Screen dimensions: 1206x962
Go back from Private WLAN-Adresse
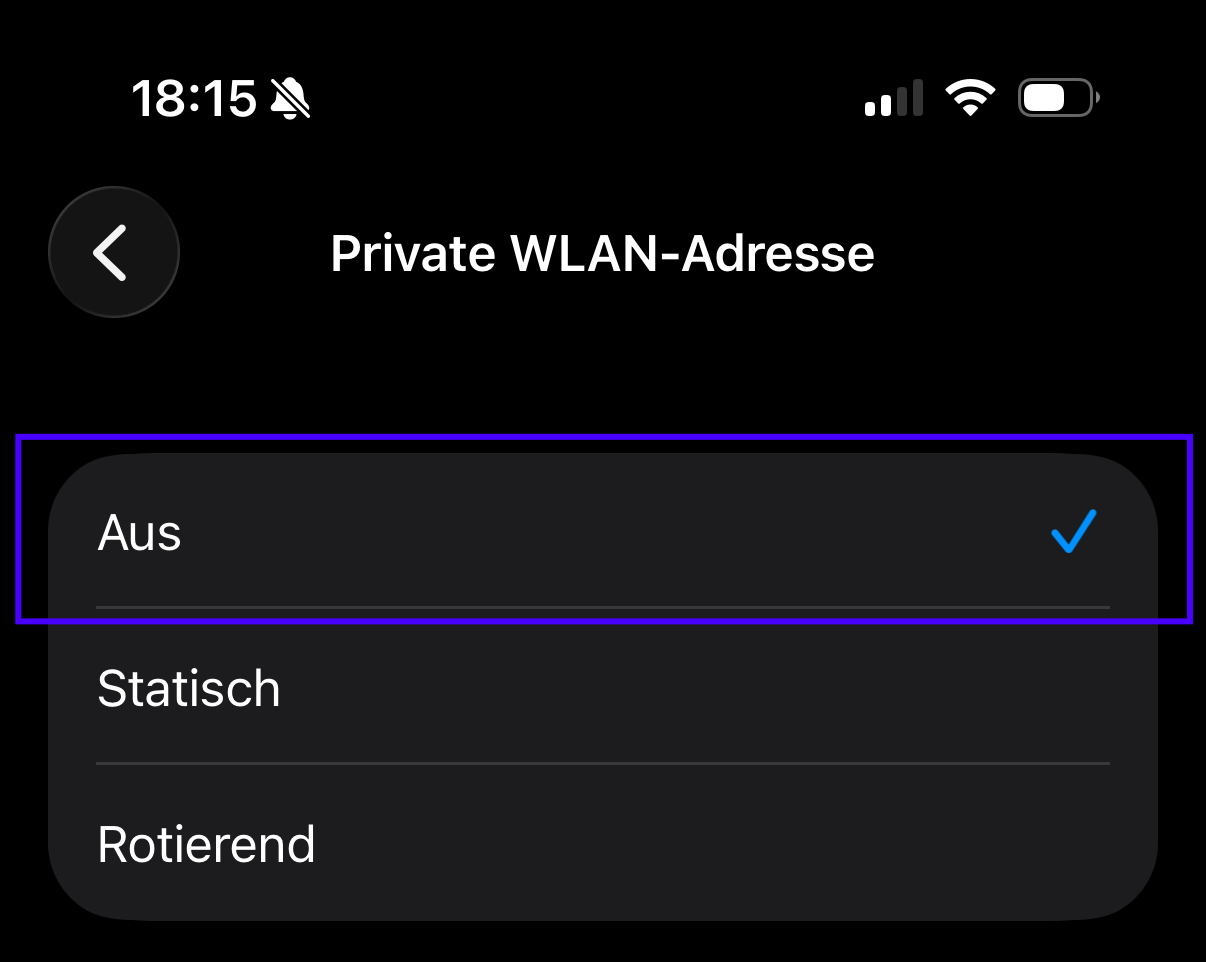pos(114,252)
